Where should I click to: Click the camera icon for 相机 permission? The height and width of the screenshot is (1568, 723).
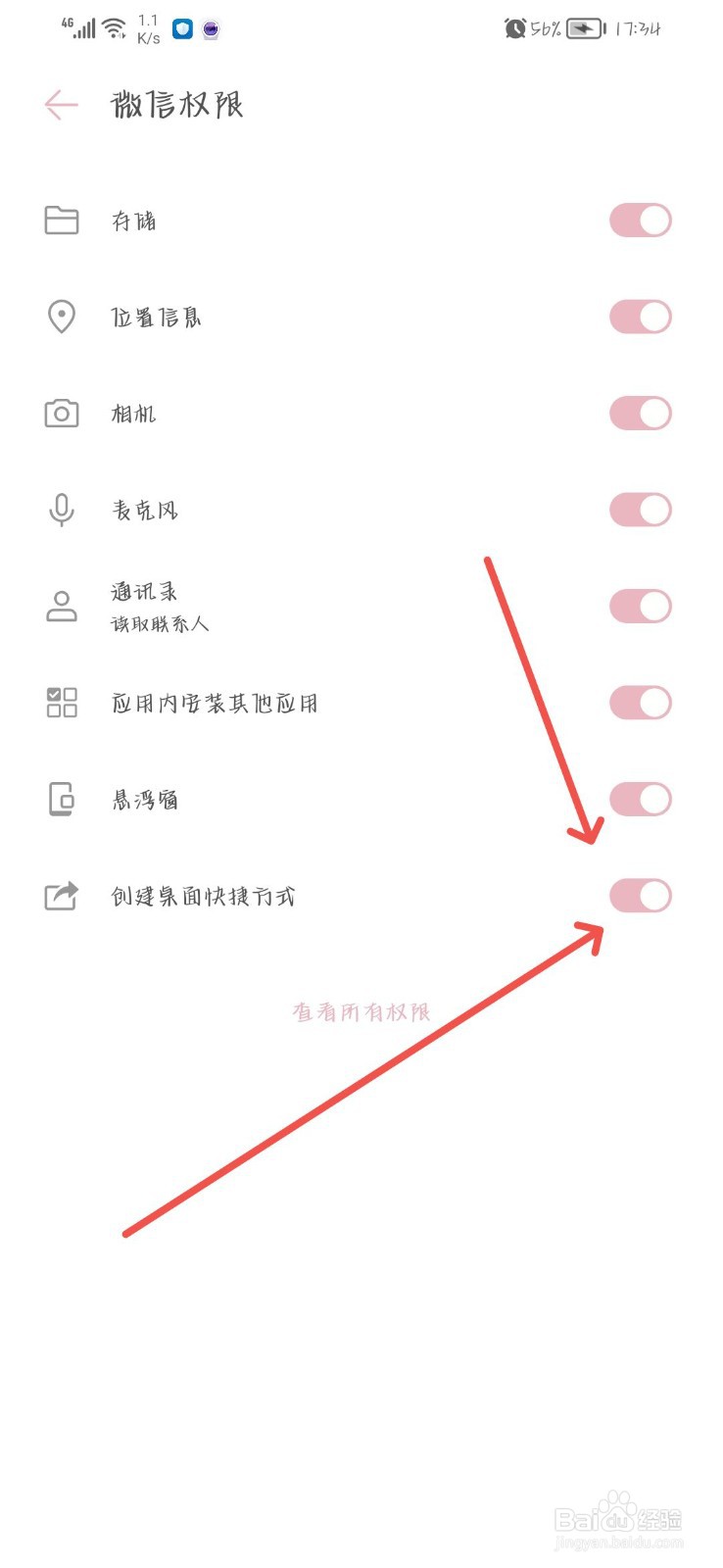tap(61, 413)
